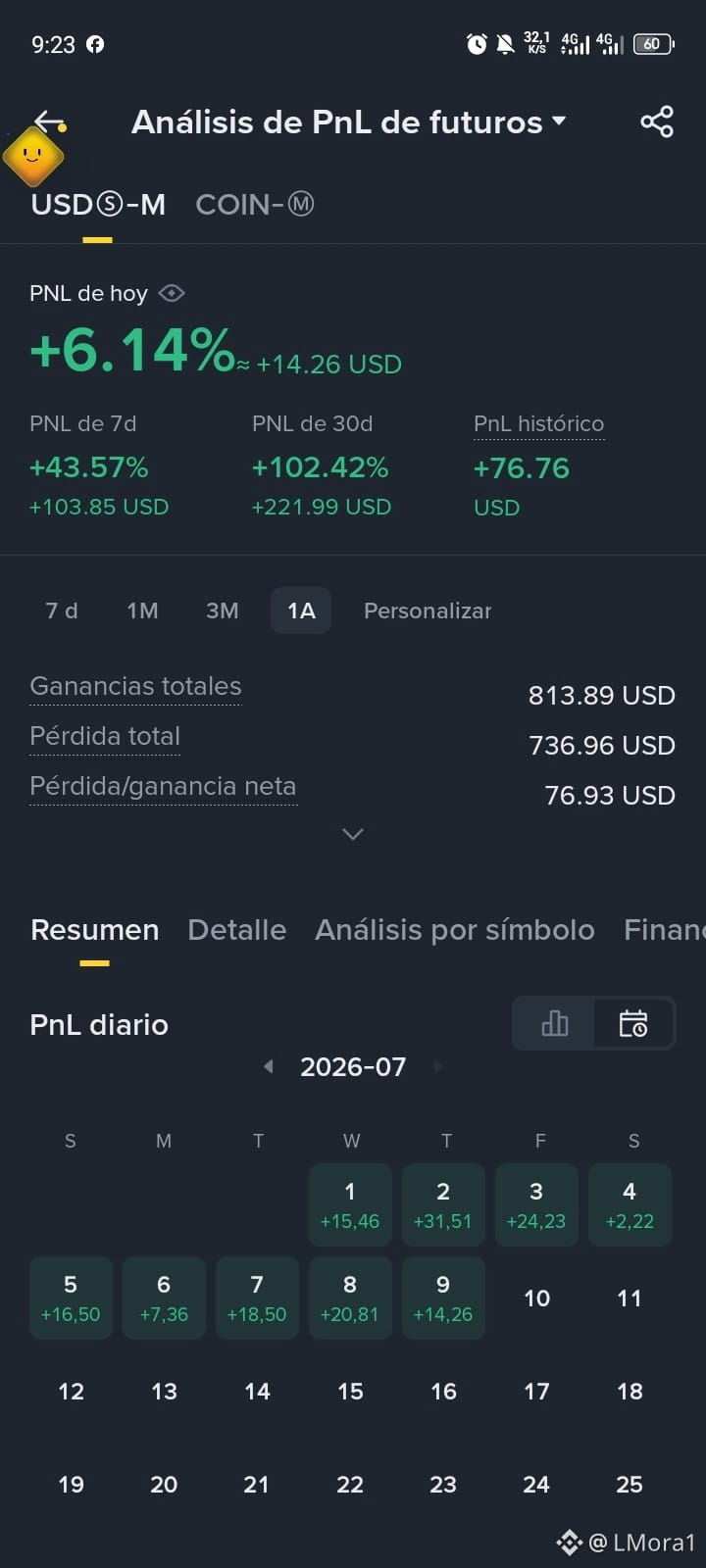
Task: Open day 2 with +31,51 PnL
Action: tap(443, 1204)
